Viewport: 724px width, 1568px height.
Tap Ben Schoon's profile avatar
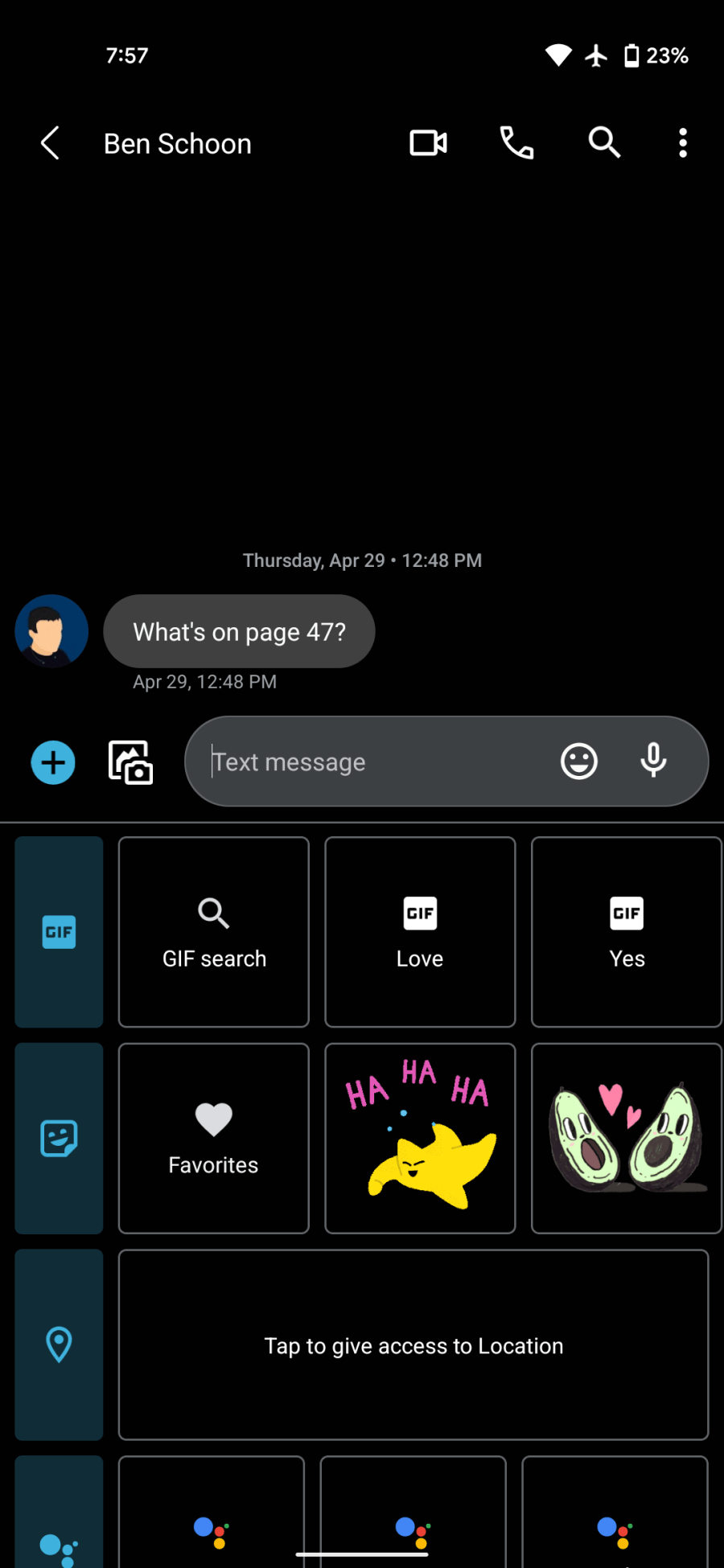click(51, 631)
